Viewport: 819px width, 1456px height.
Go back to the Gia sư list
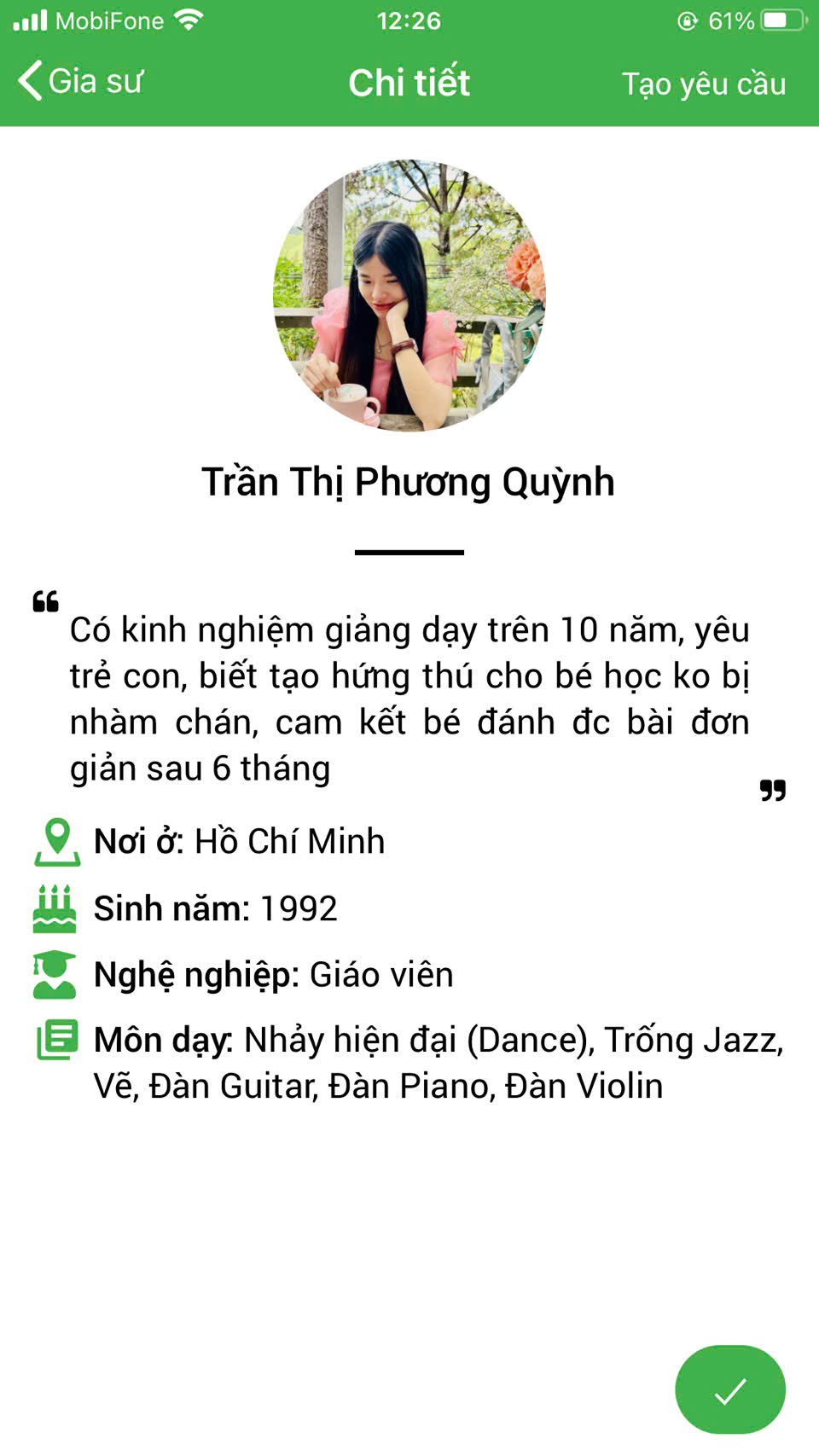click(80, 82)
